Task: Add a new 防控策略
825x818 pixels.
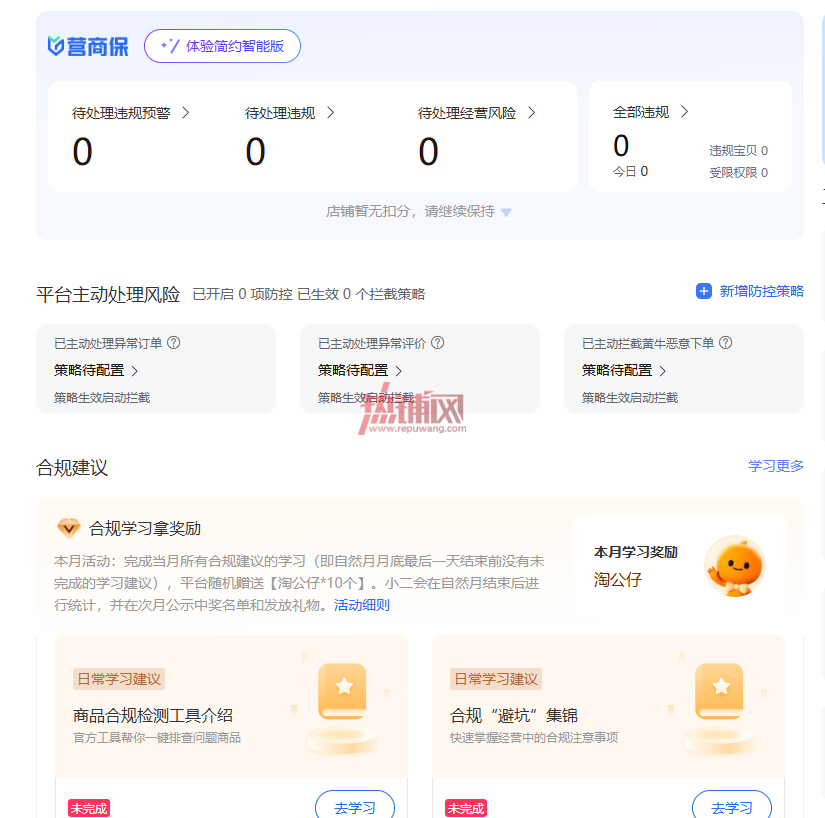Action: coord(750,291)
